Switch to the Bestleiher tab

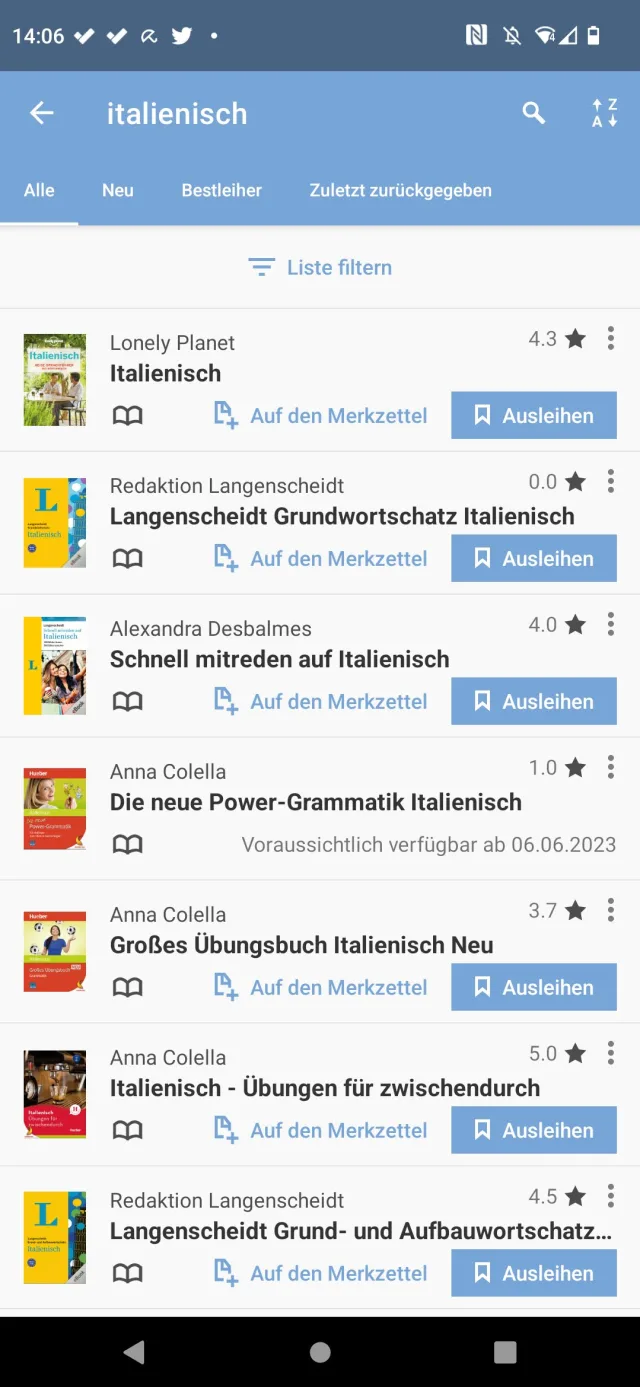point(221,190)
